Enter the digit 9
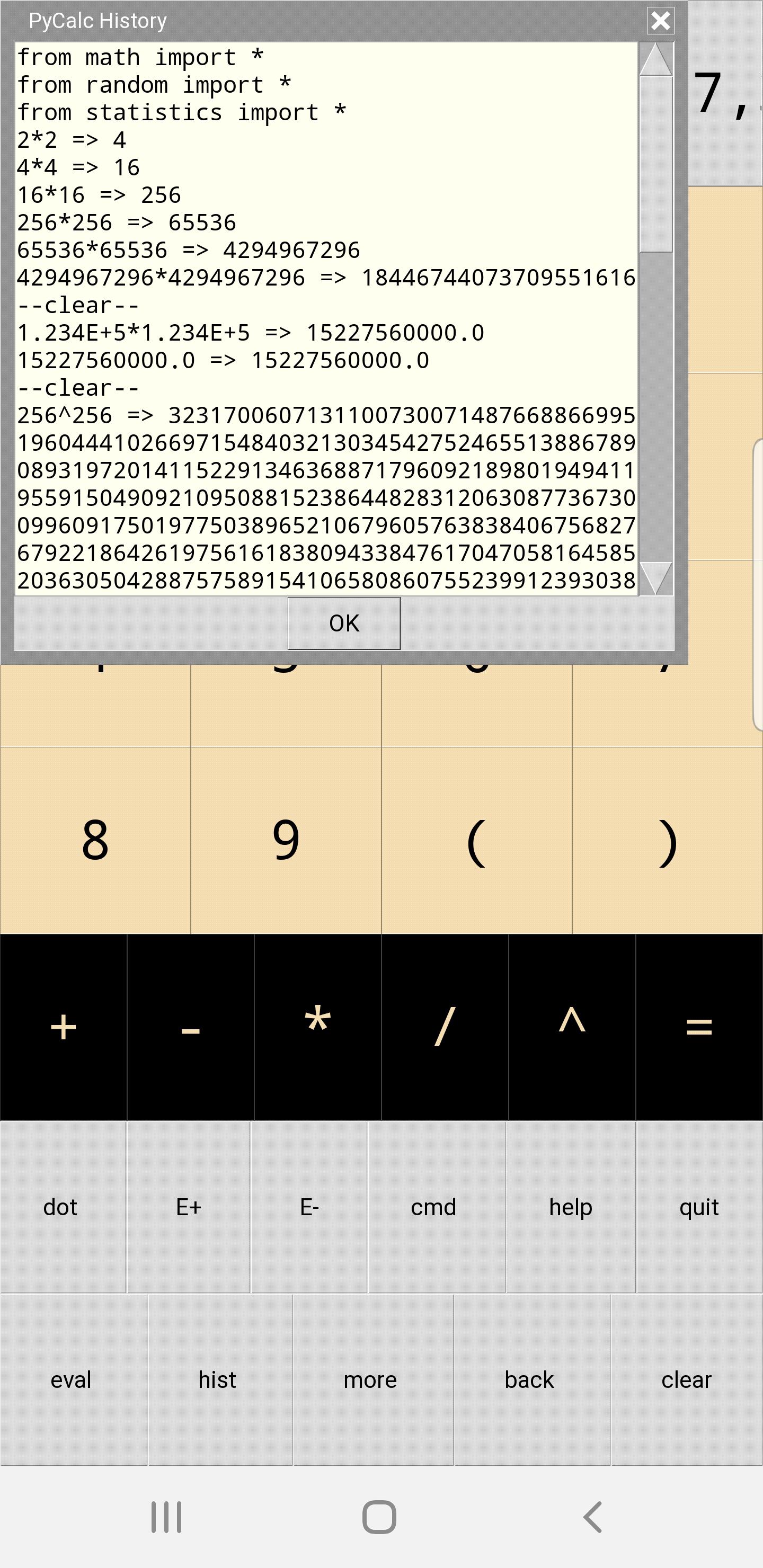 [x=286, y=840]
